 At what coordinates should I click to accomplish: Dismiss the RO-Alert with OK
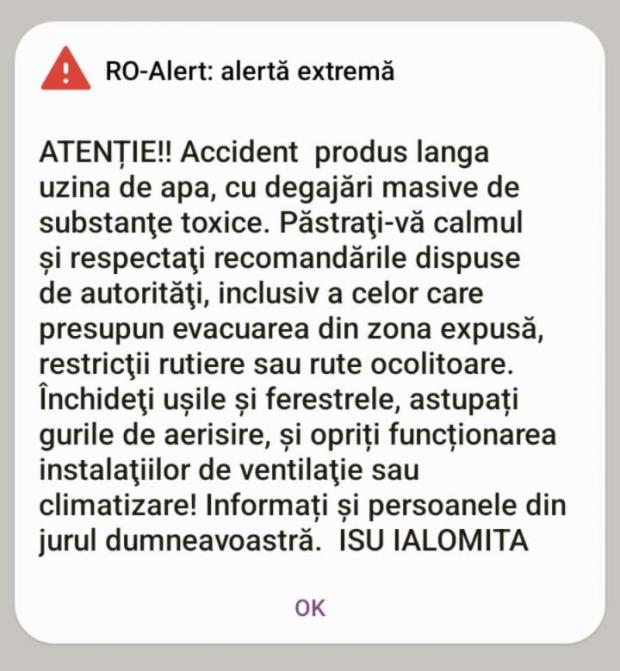pos(310,607)
